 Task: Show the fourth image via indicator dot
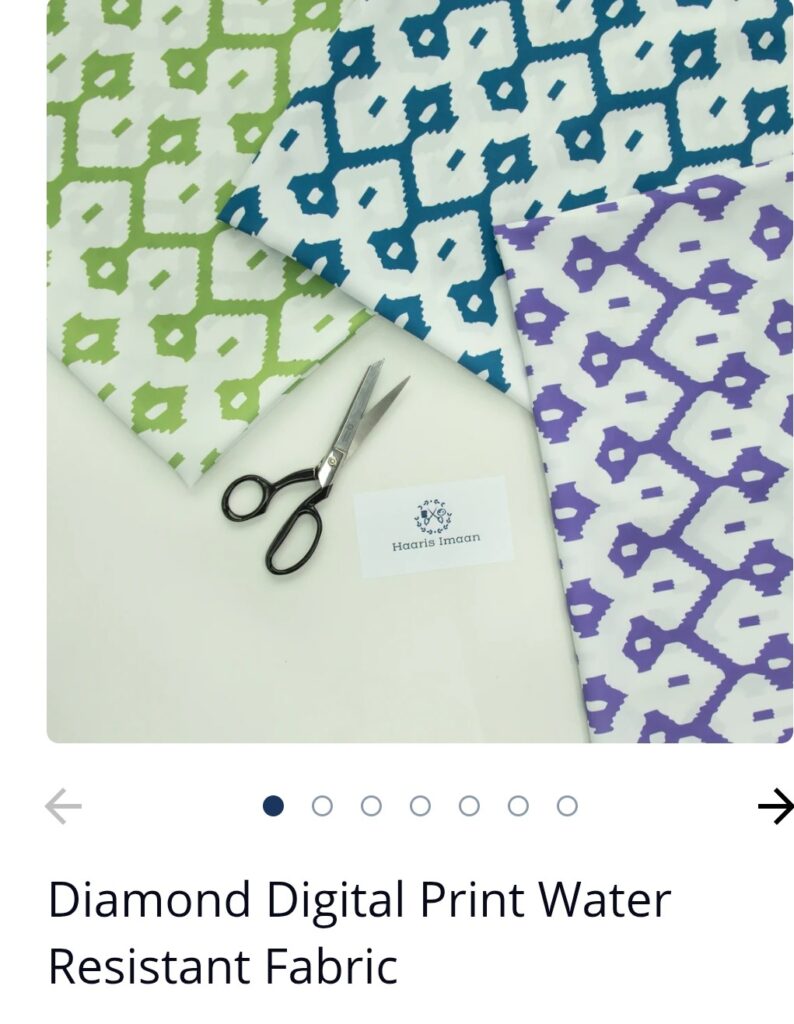point(420,806)
